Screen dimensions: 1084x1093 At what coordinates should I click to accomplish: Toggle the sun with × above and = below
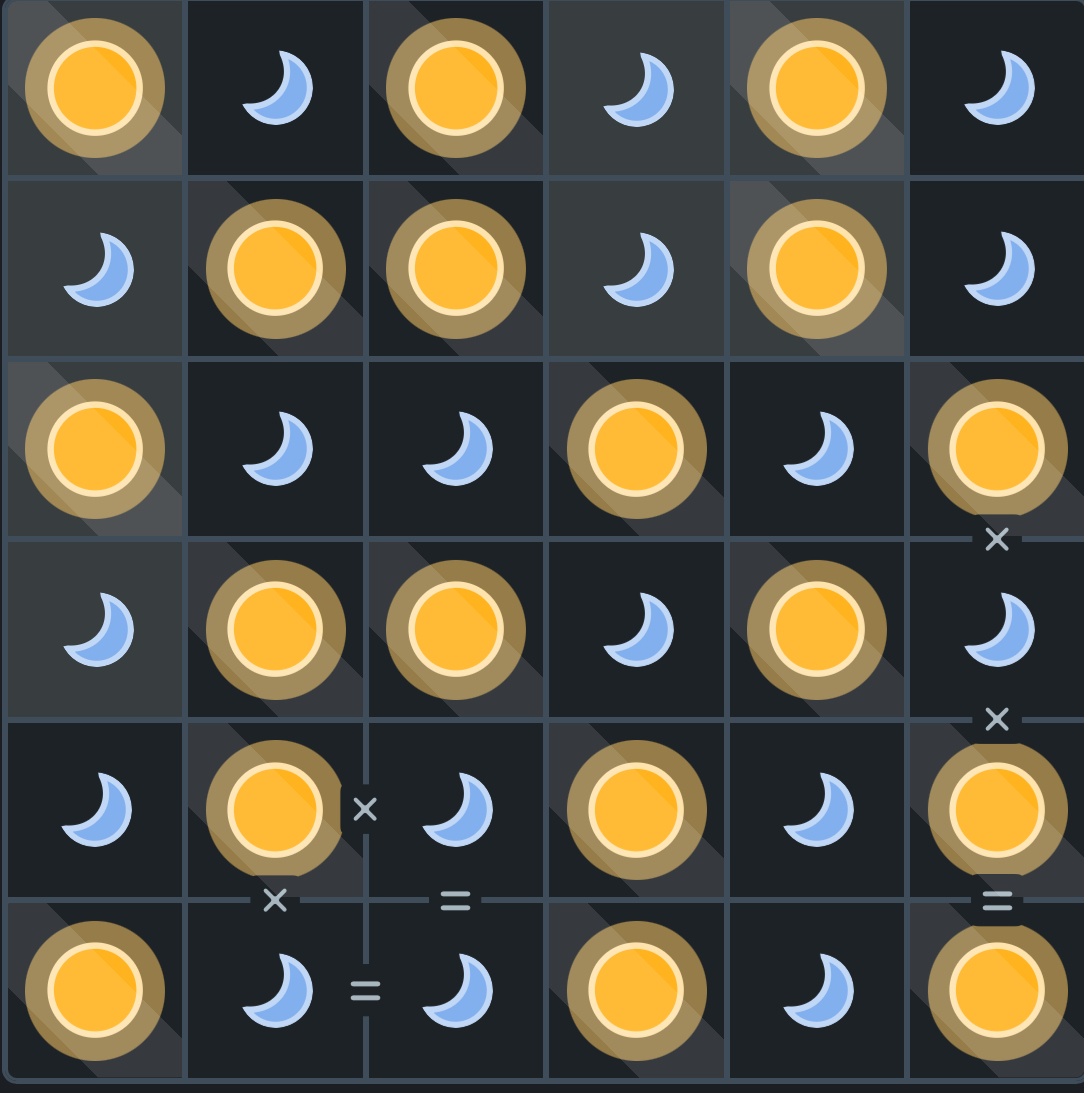[x=997, y=809]
